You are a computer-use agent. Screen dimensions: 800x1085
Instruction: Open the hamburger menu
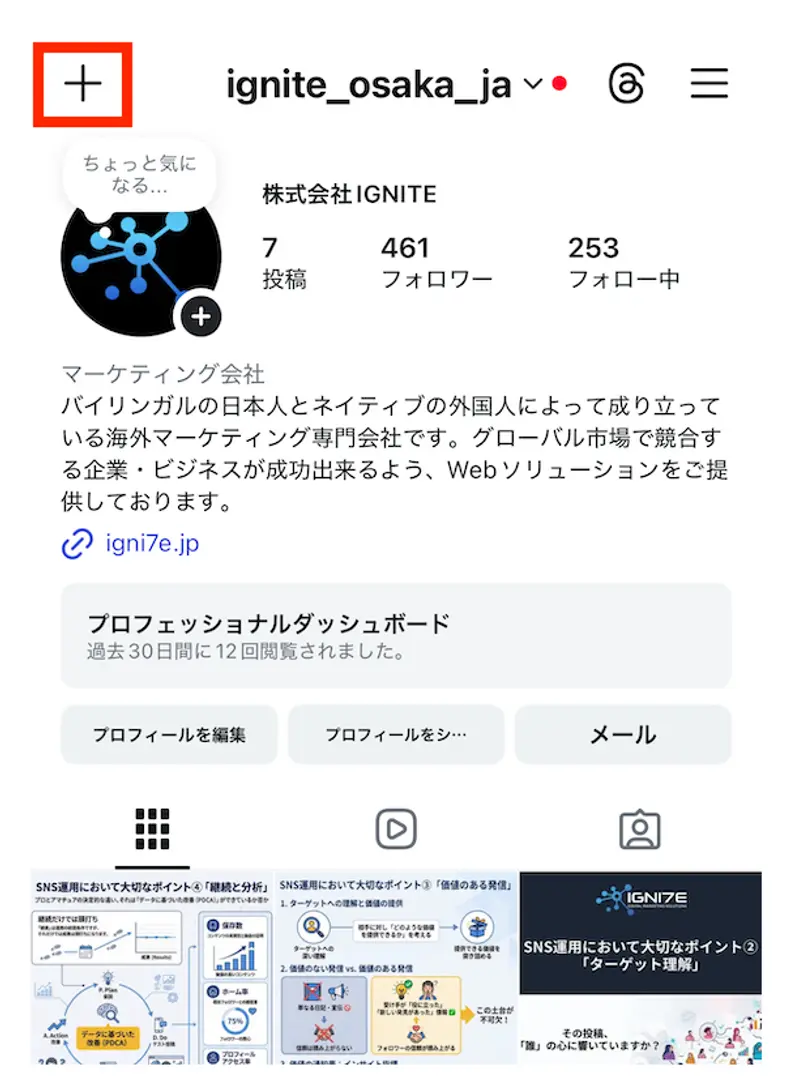click(710, 84)
